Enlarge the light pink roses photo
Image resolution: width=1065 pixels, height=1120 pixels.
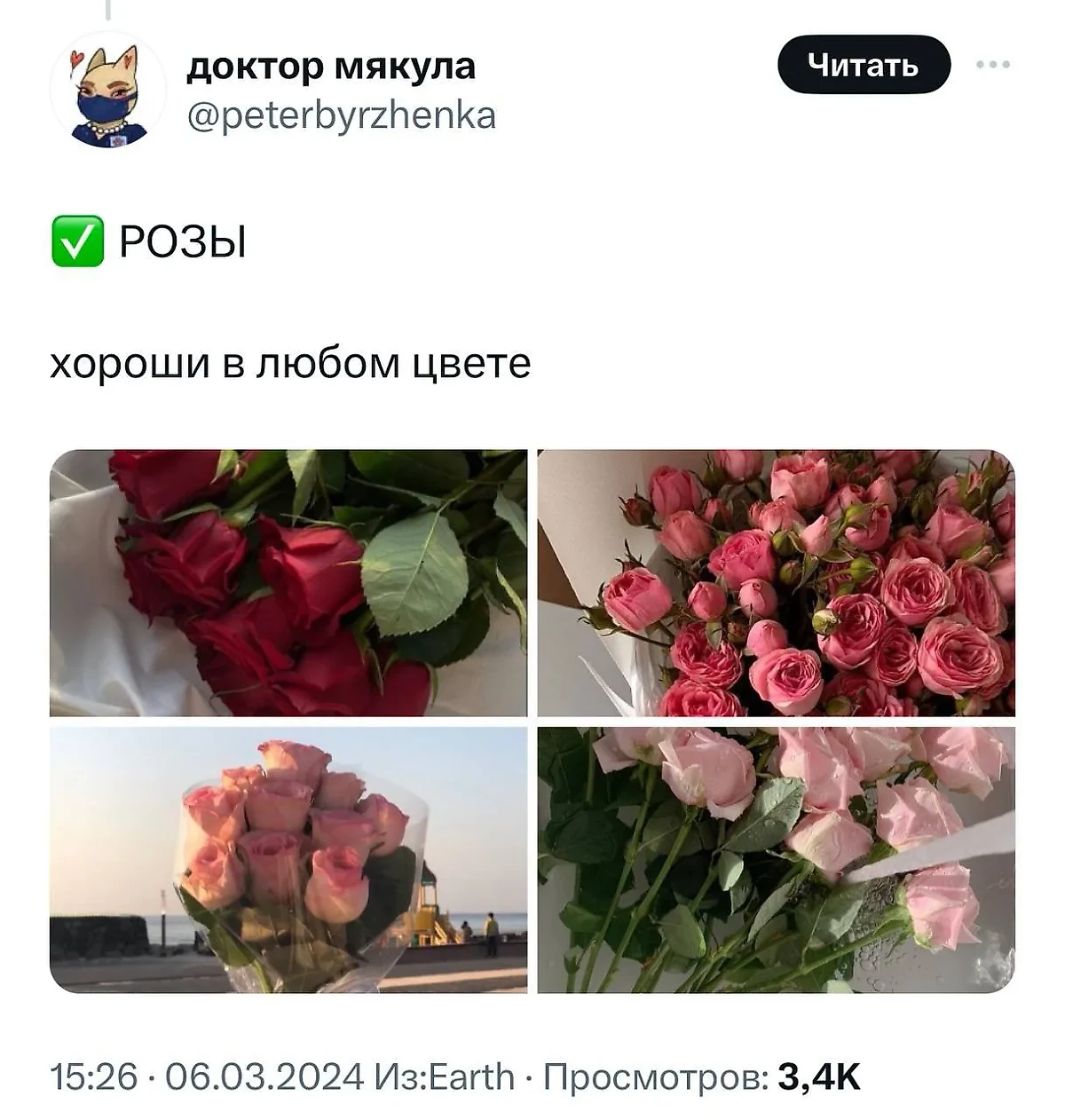click(776, 859)
